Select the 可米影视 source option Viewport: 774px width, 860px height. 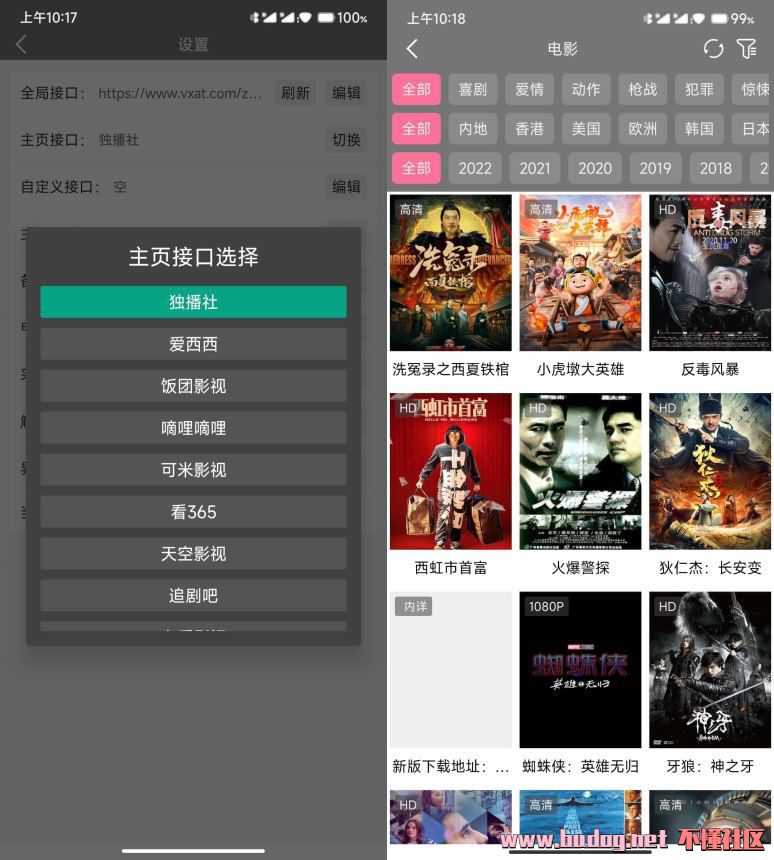(193, 470)
